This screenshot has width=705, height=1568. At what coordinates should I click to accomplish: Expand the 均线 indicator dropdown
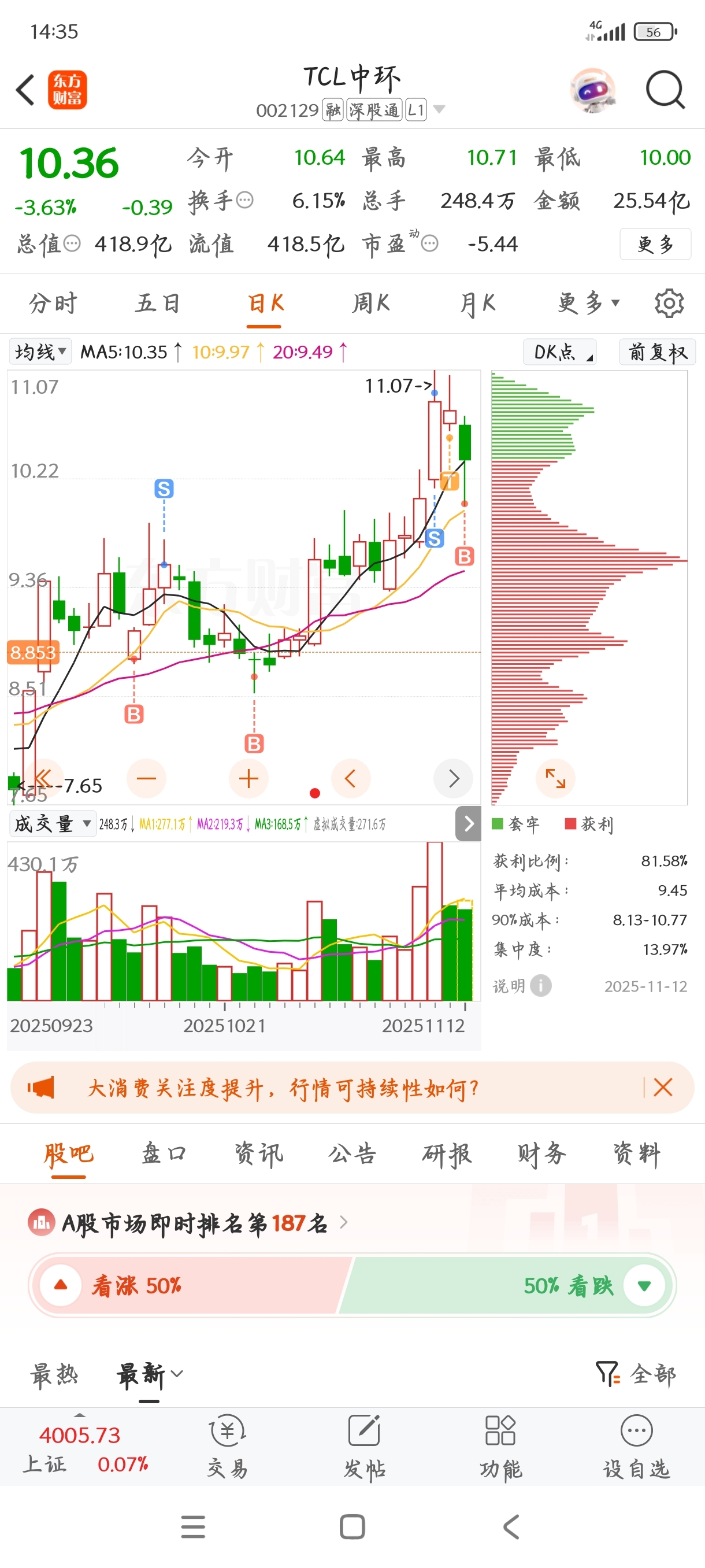[x=40, y=351]
